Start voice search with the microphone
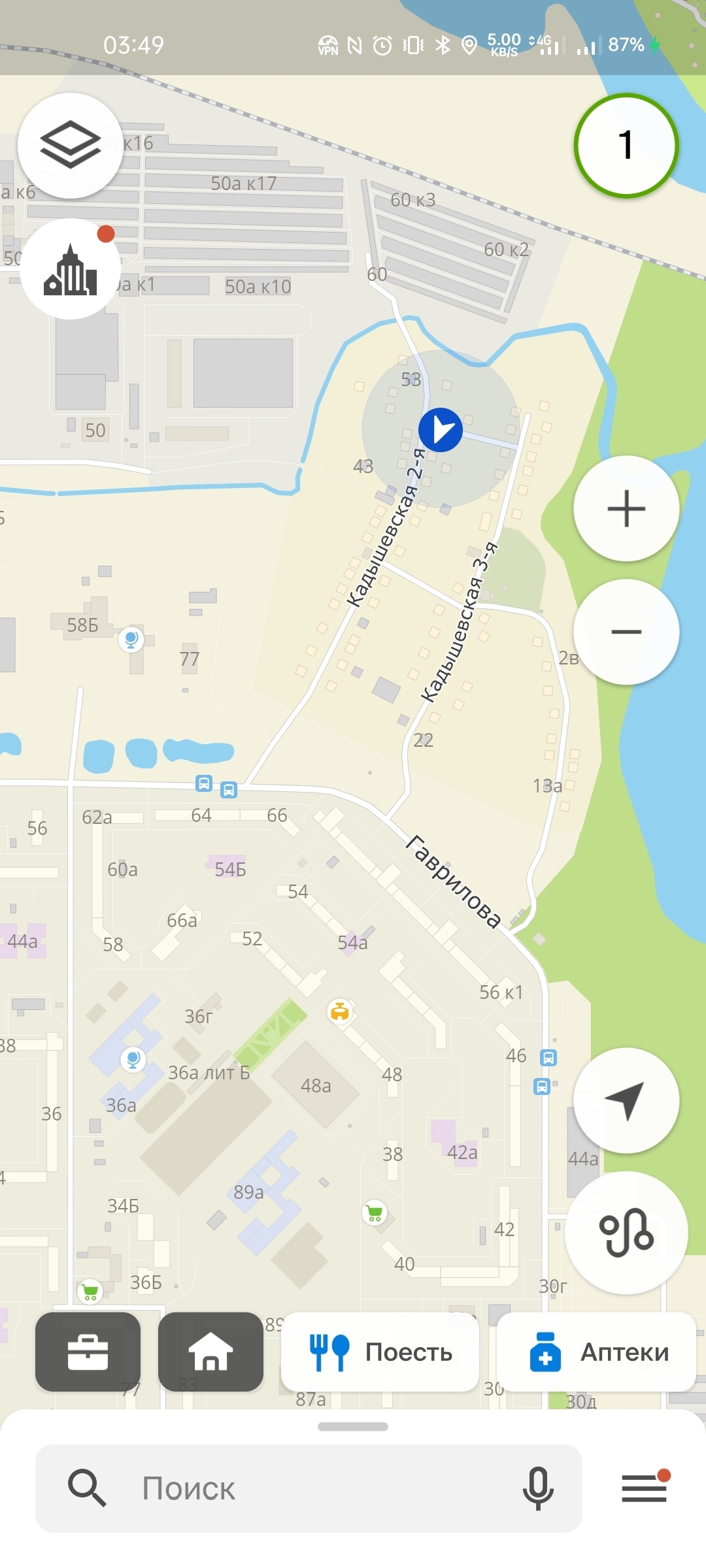The width and height of the screenshot is (706, 1568). (x=538, y=1488)
